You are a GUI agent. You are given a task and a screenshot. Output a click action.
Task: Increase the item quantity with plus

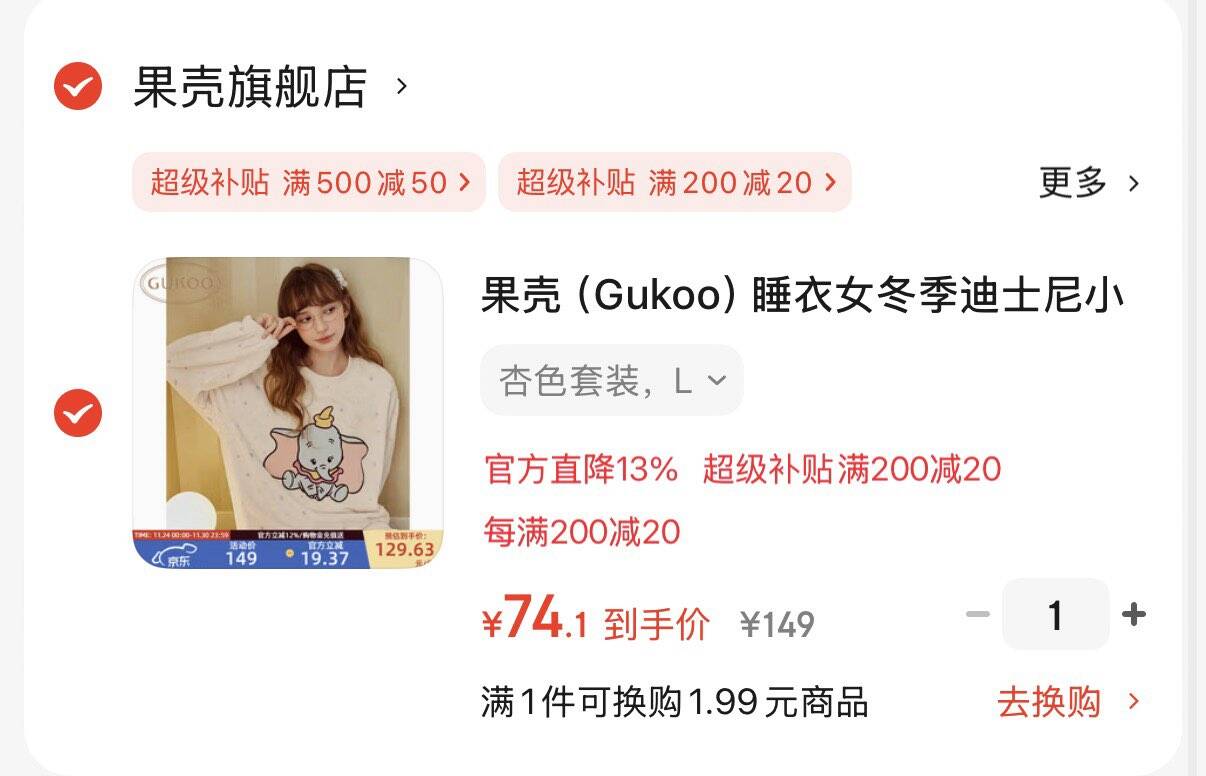[1133, 614]
